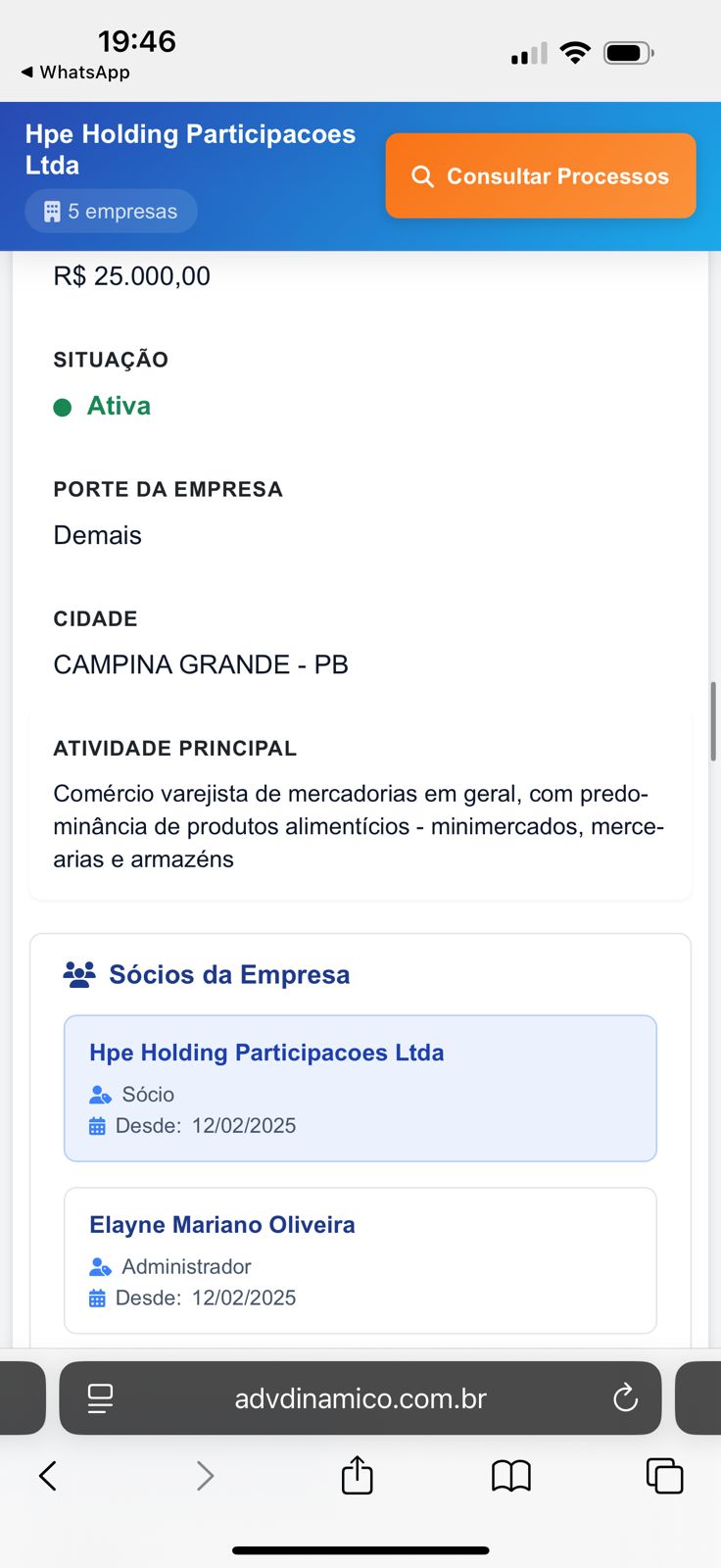Go back to the previous page

click(47, 1475)
